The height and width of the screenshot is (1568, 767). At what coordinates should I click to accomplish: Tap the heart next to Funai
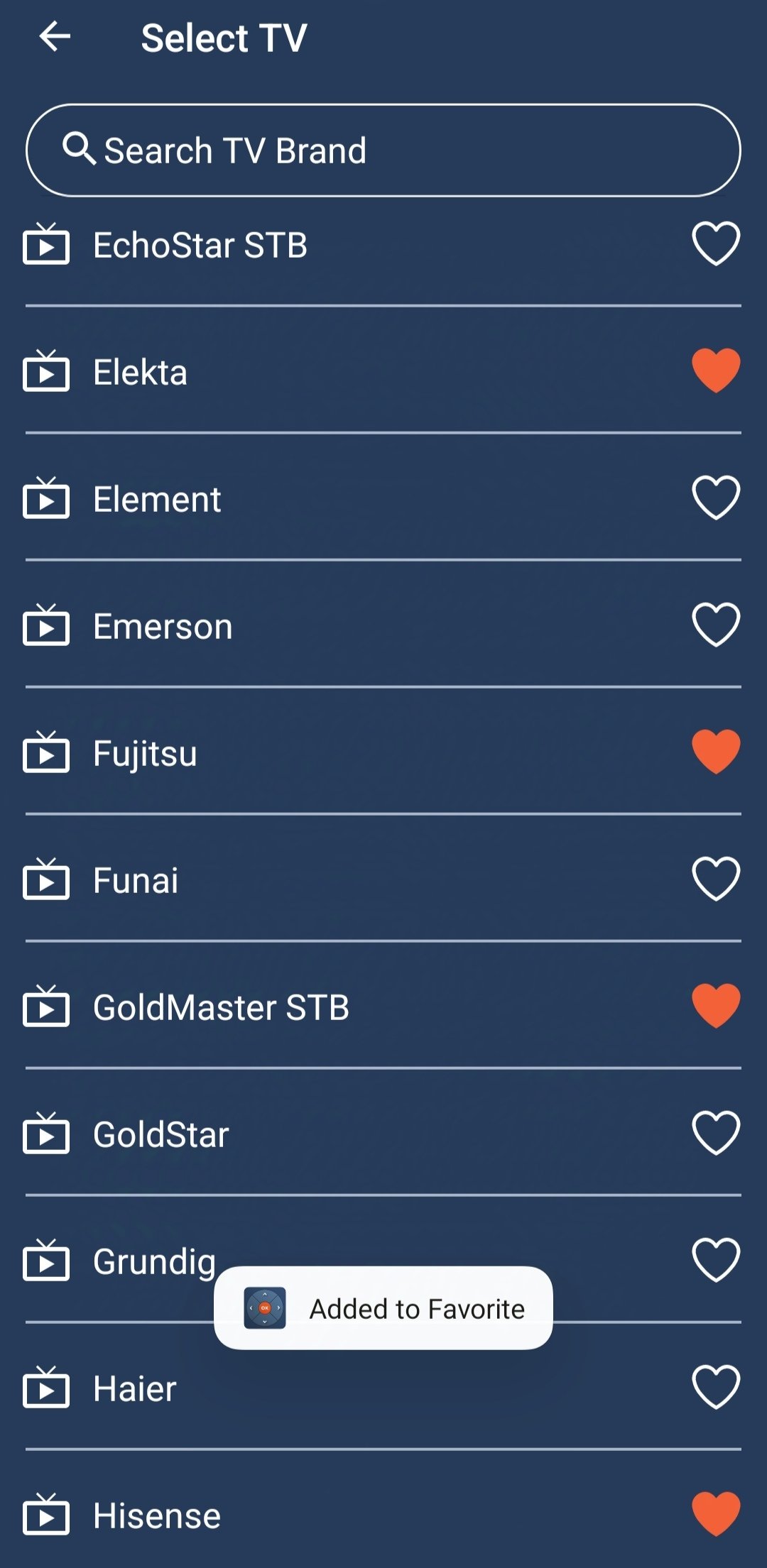pyautogui.click(x=715, y=879)
